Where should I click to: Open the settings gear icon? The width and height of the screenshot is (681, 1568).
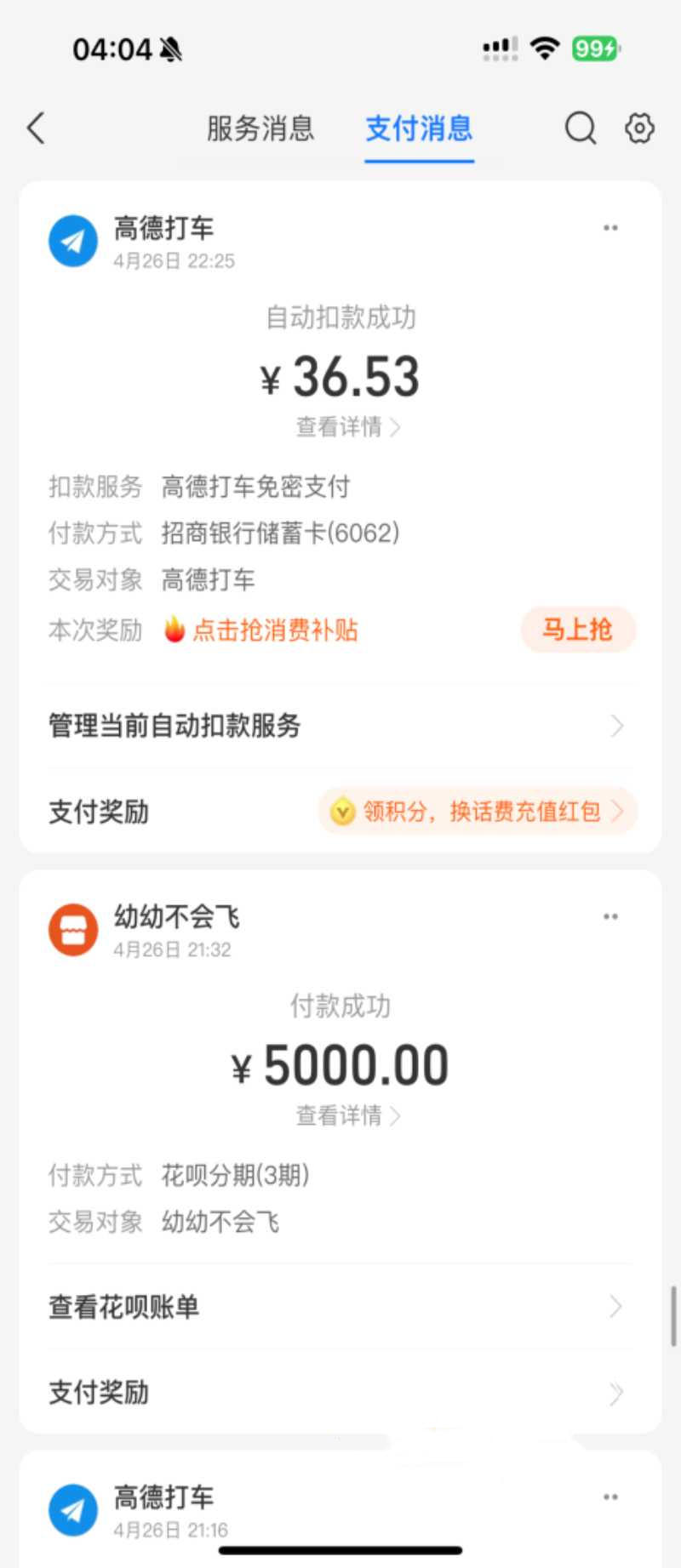pyautogui.click(x=638, y=128)
